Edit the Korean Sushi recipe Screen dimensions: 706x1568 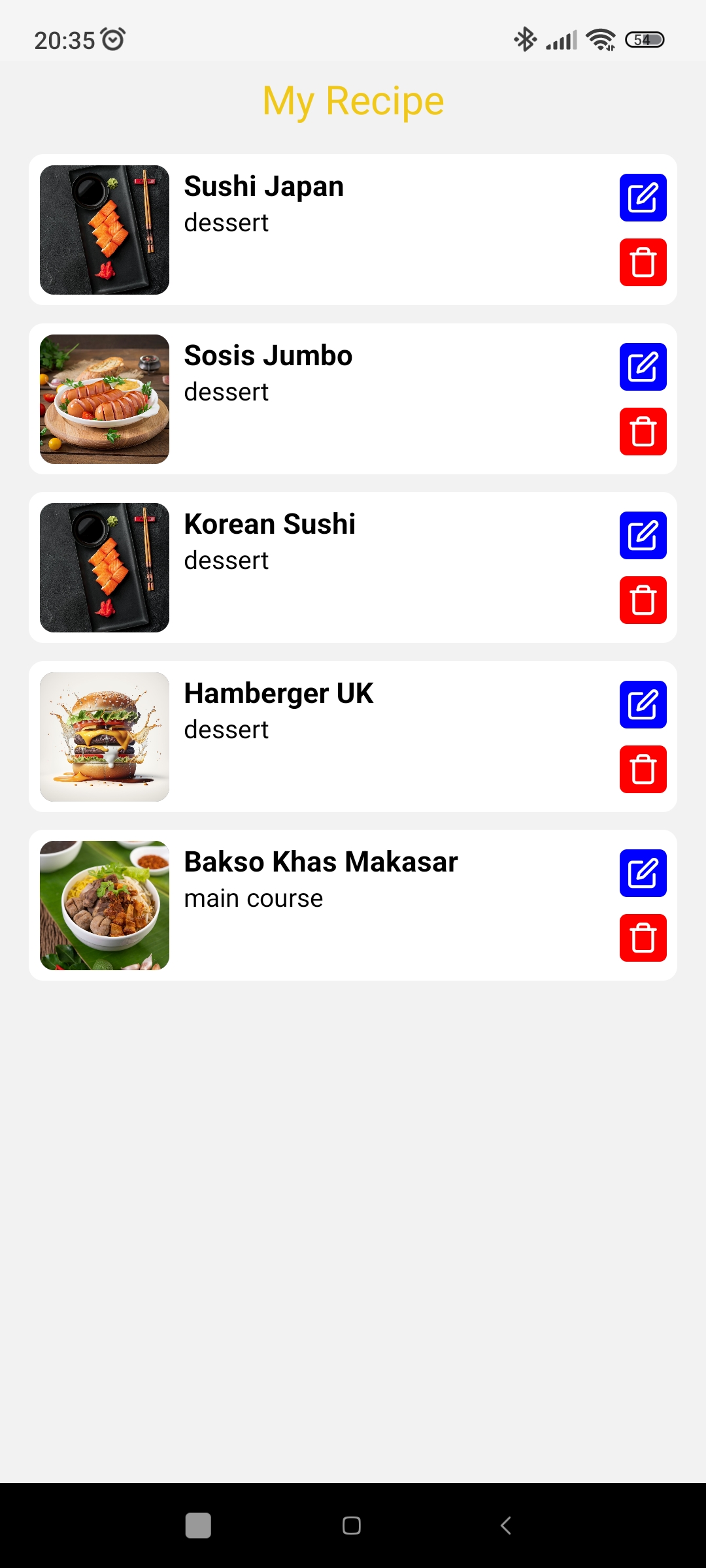click(643, 536)
